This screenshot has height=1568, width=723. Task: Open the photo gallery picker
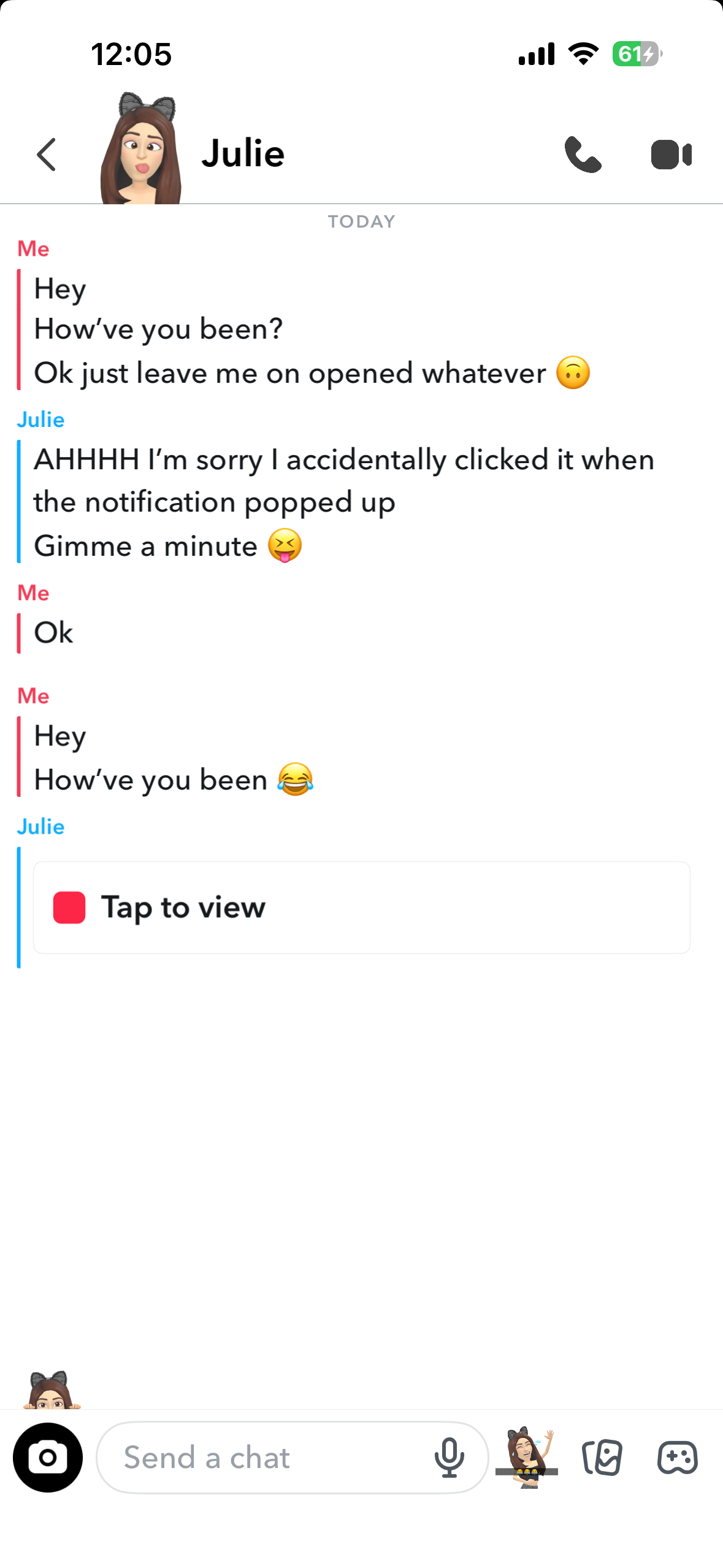coord(602,1457)
